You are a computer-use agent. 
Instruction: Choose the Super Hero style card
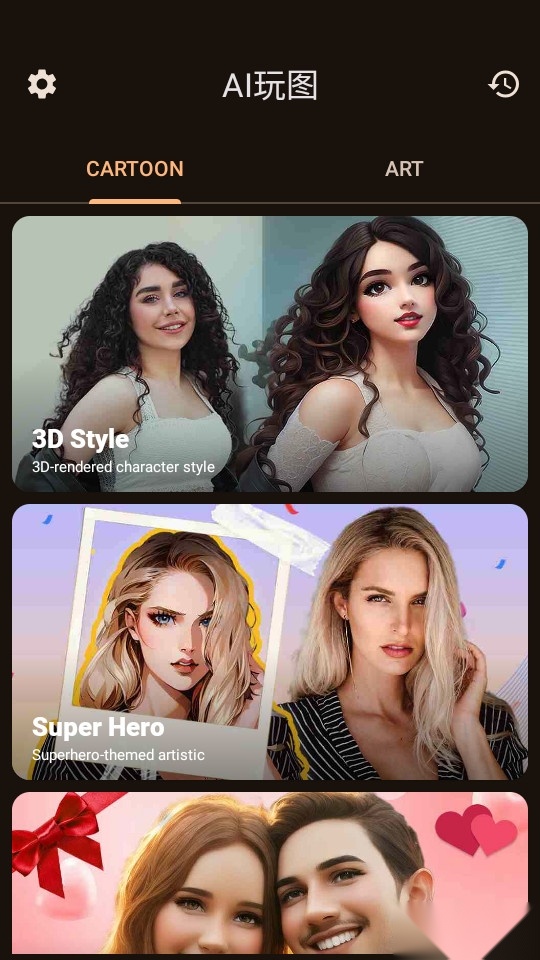tap(270, 642)
